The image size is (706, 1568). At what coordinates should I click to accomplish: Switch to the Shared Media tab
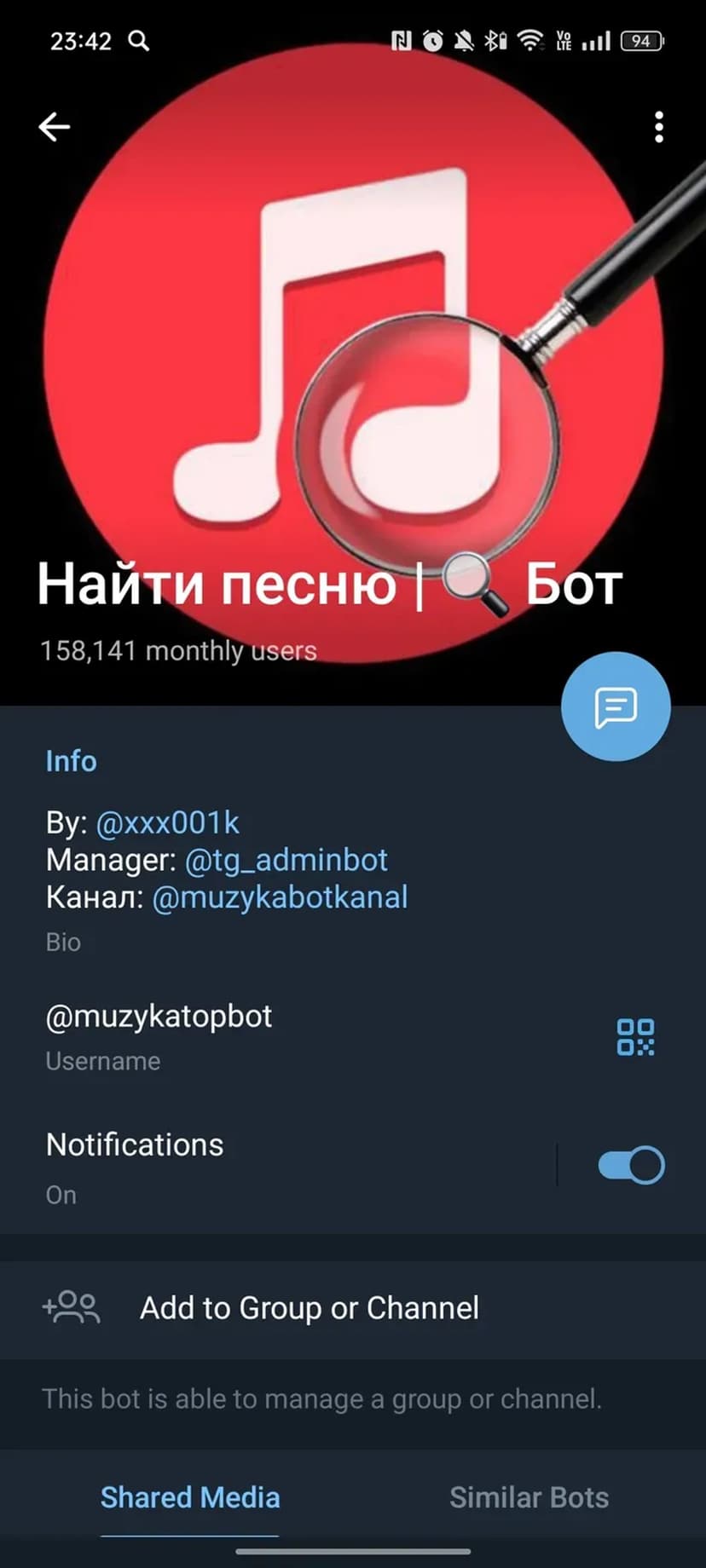(190, 1497)
